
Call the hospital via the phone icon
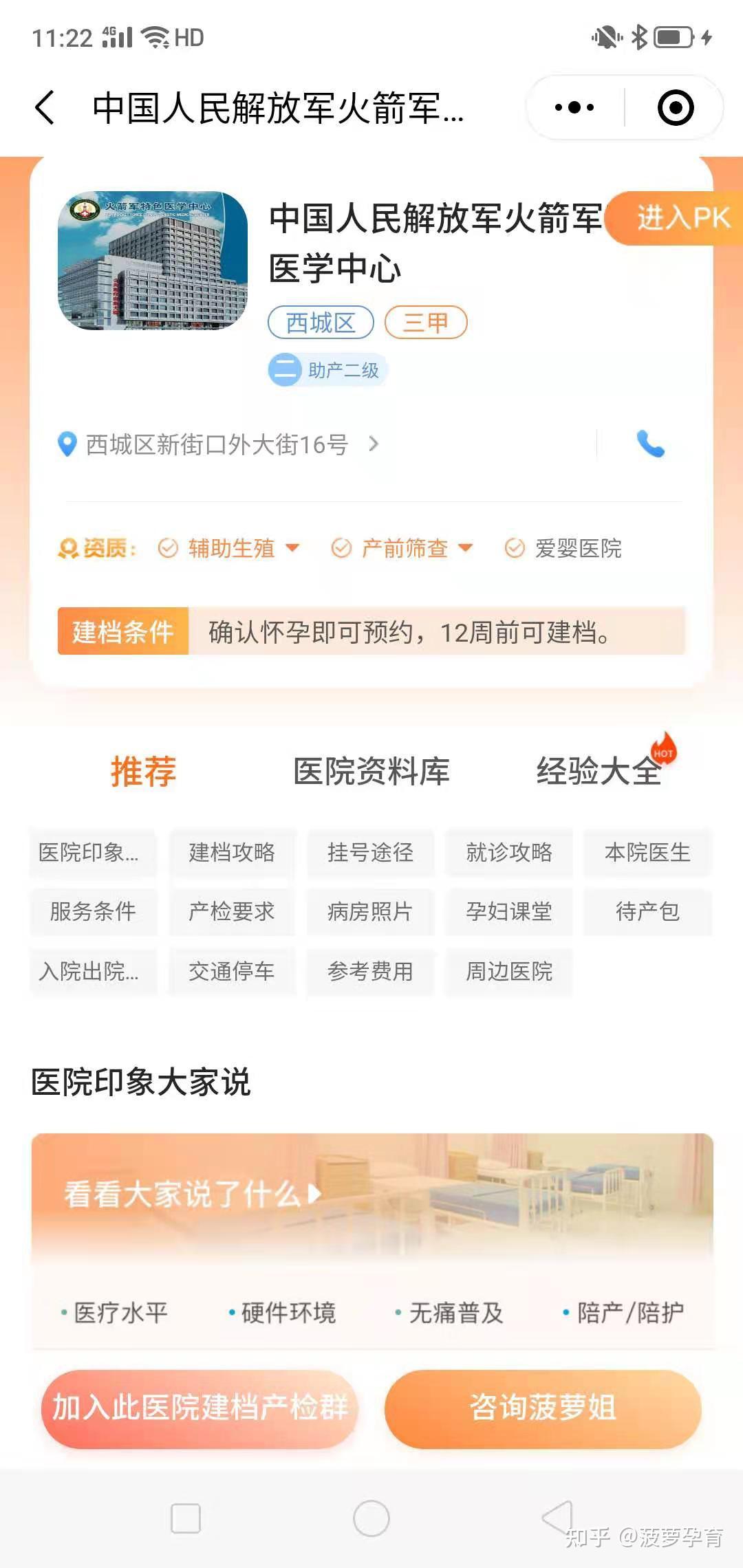[650, 444]
